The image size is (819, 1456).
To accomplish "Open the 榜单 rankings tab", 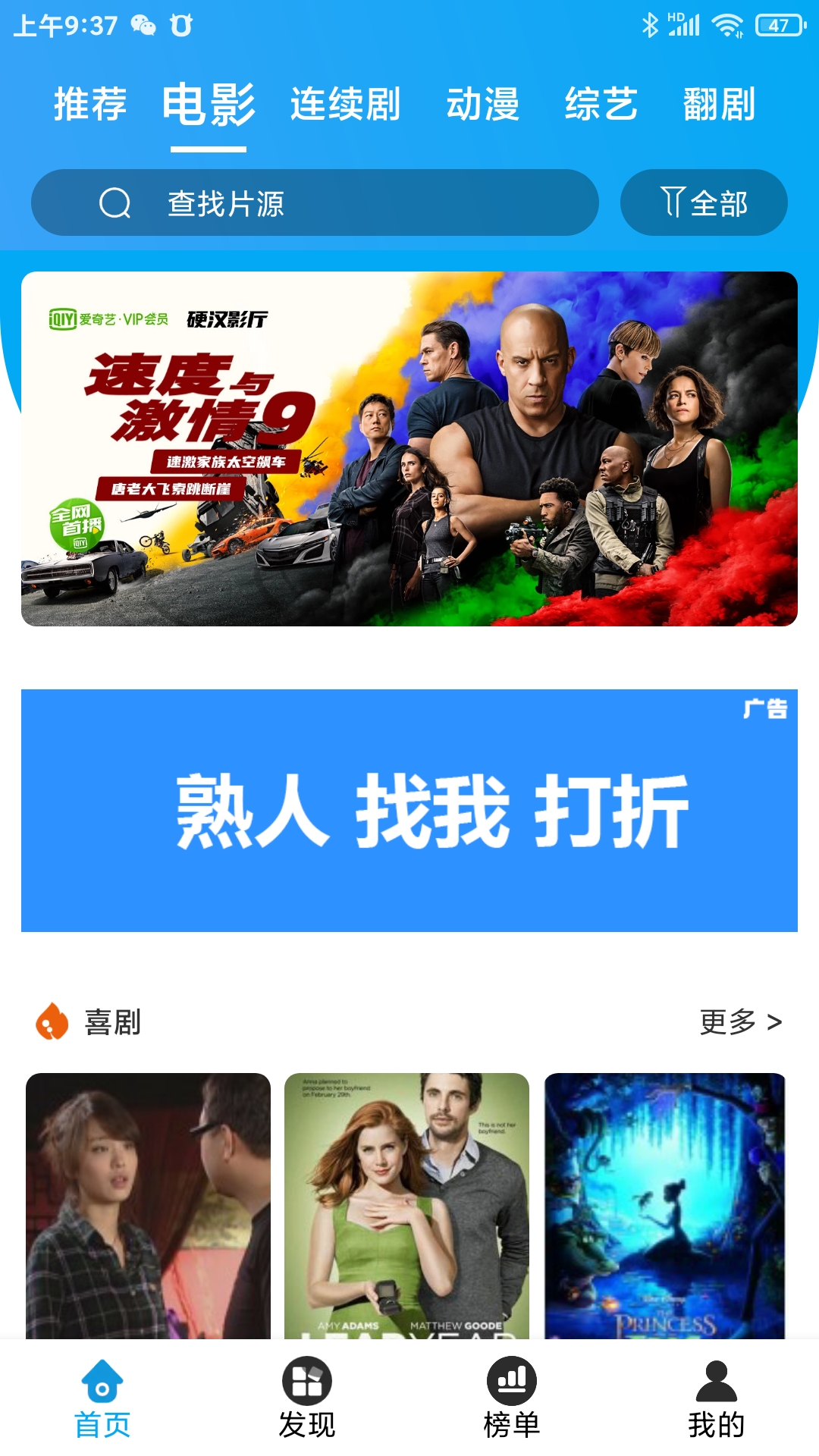I will (x=512, y=1398).
